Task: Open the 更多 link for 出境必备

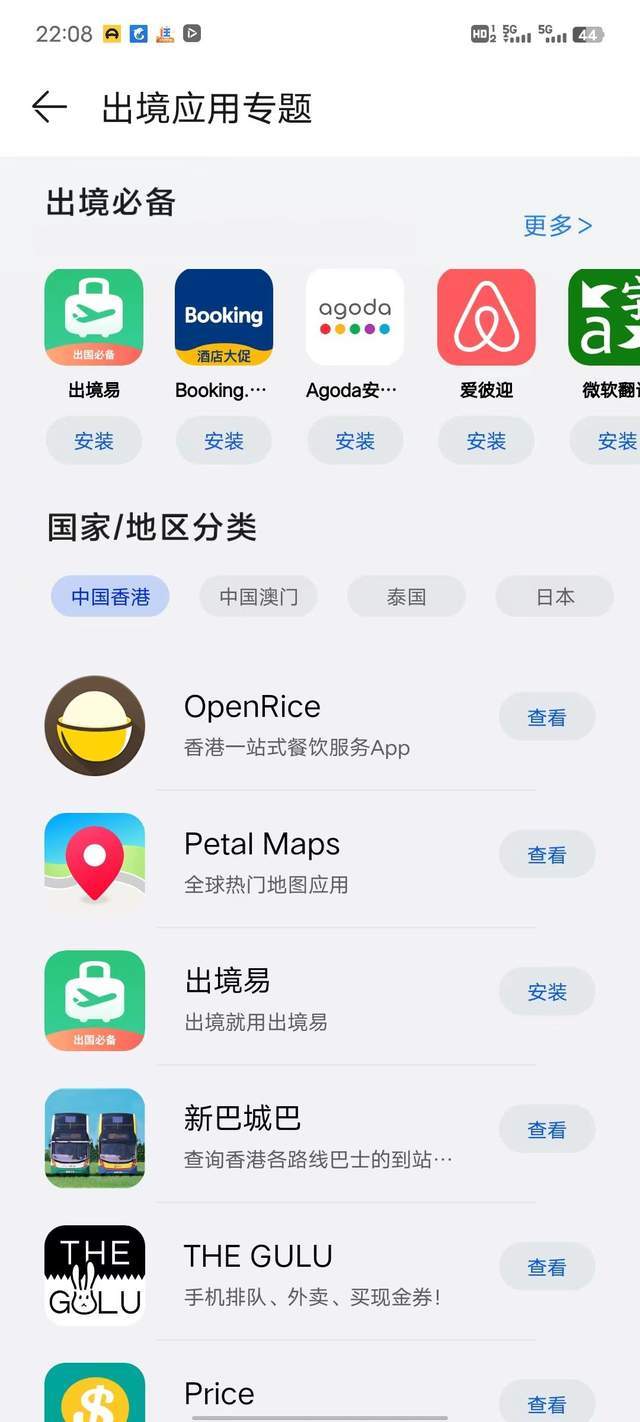Action: (x=557, y=226)
